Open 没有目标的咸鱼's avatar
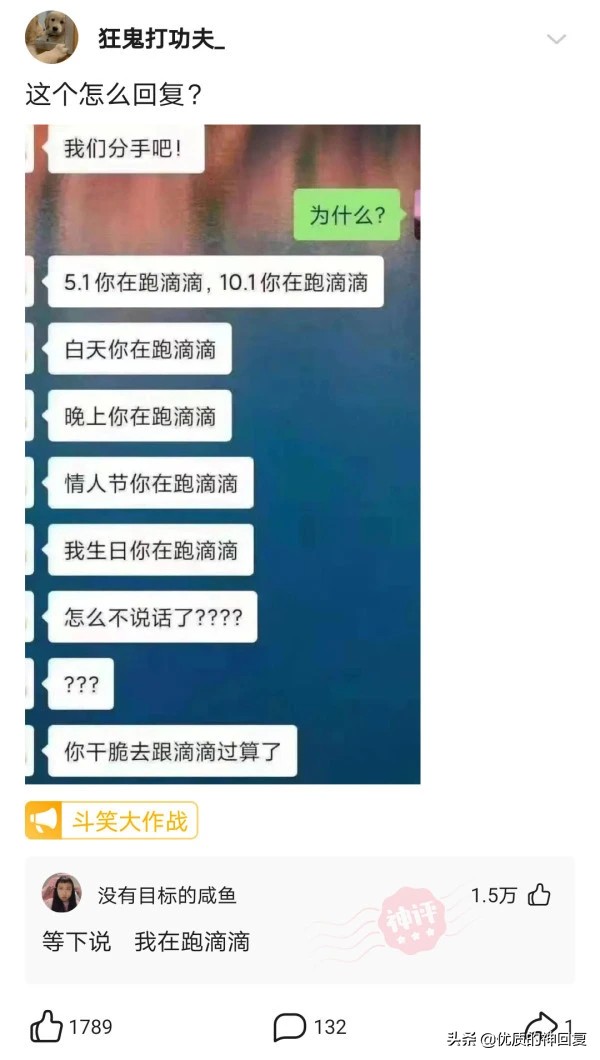The image size is (600, 1060). (62, 893)
